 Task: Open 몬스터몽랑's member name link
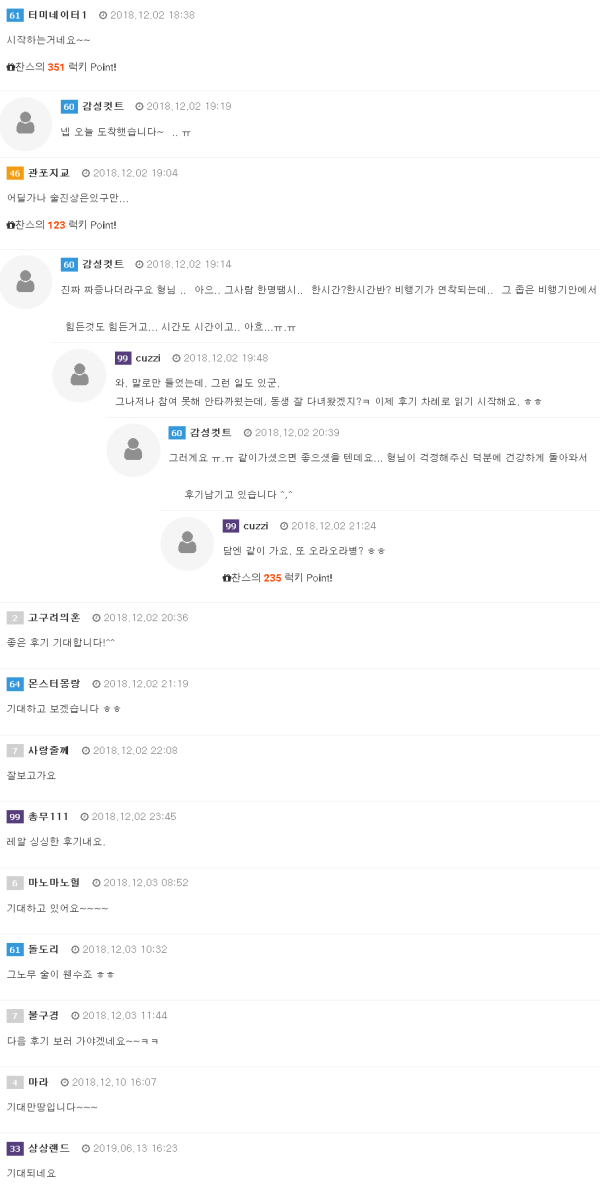54,684
